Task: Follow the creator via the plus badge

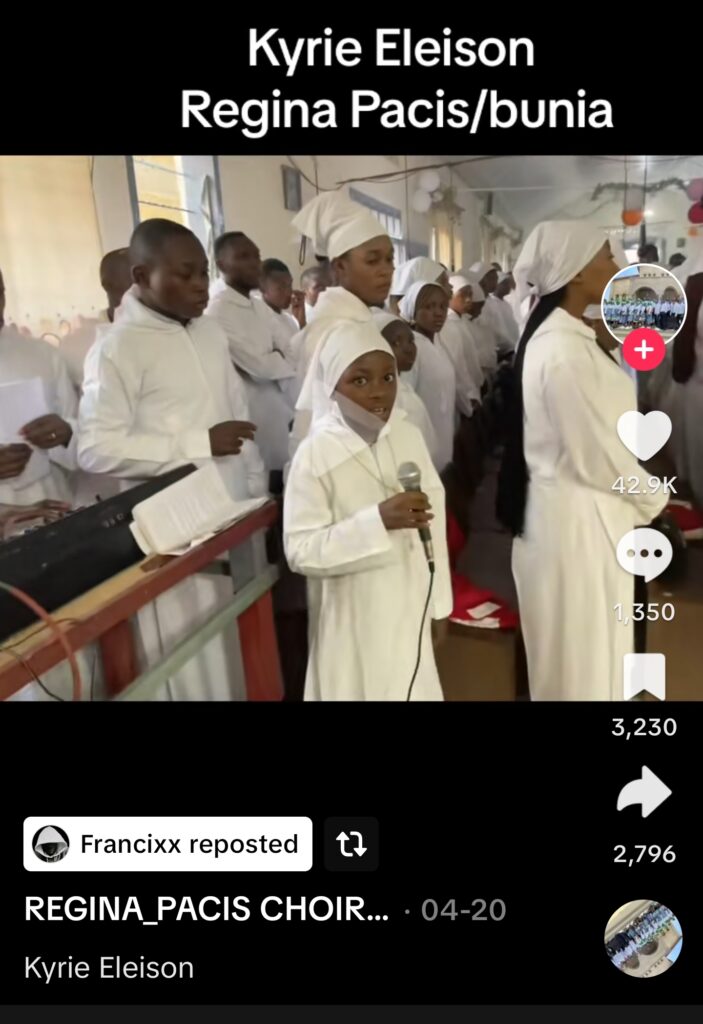Action: tap(643, 351)
